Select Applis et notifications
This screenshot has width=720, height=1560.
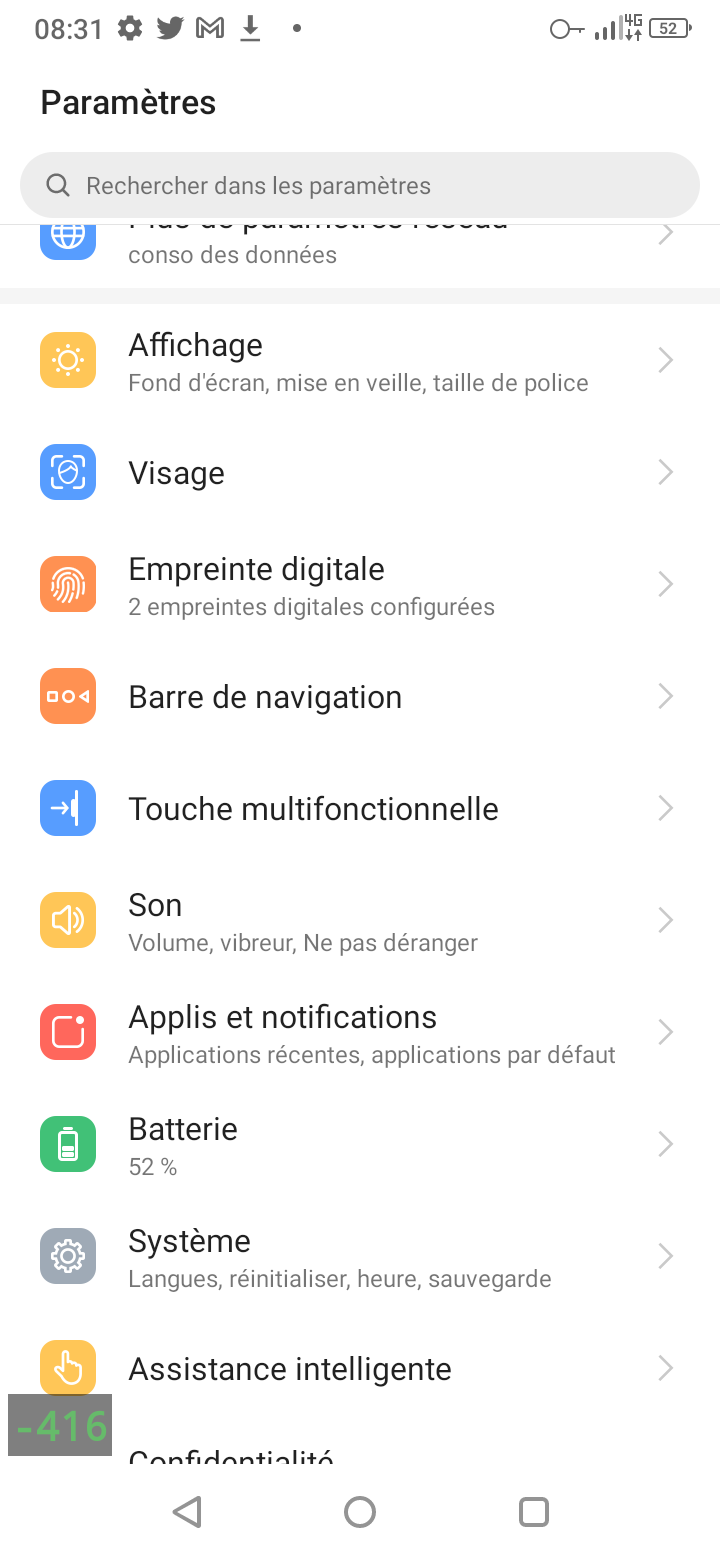click(360, 1032)
